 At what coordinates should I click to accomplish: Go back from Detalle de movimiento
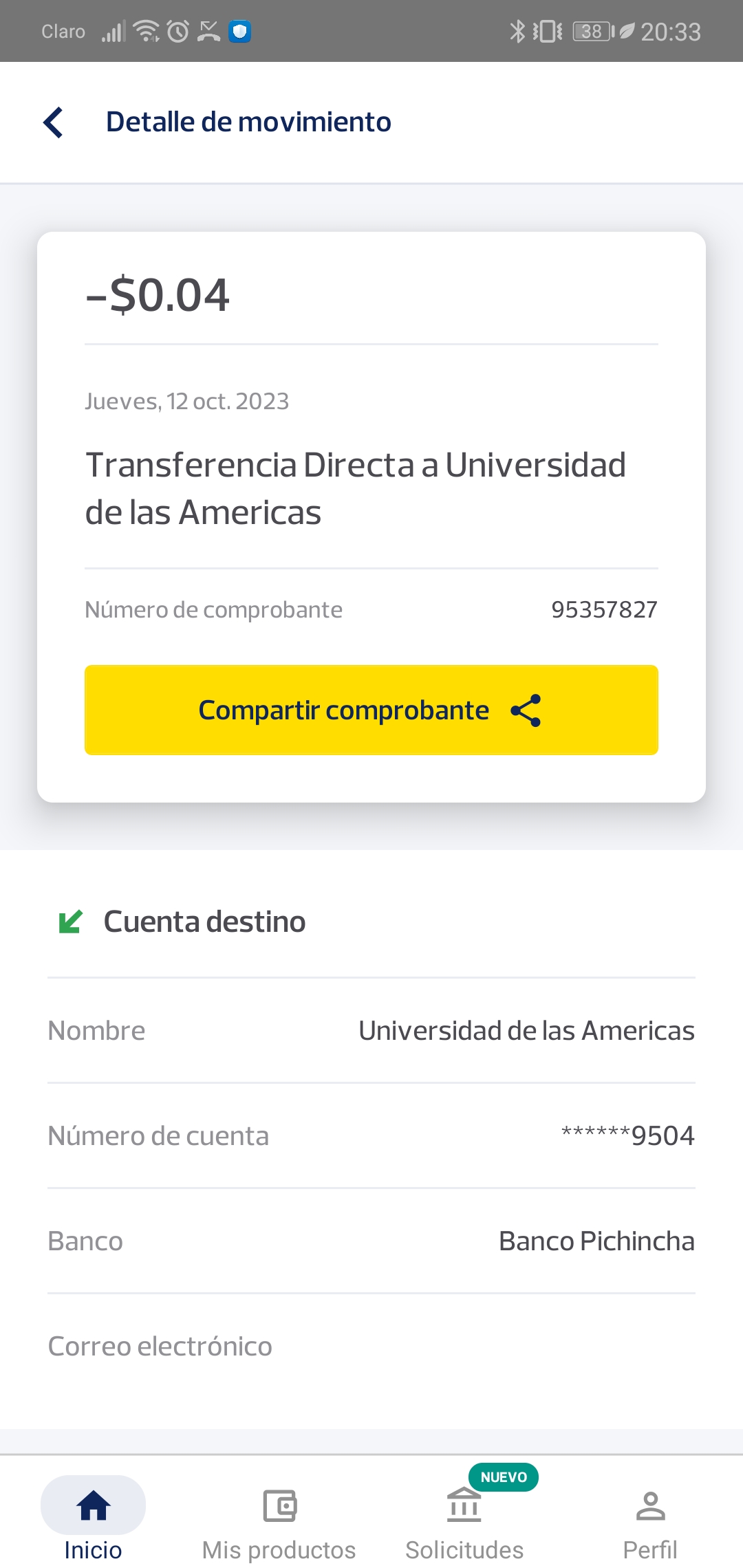(54, 122)
